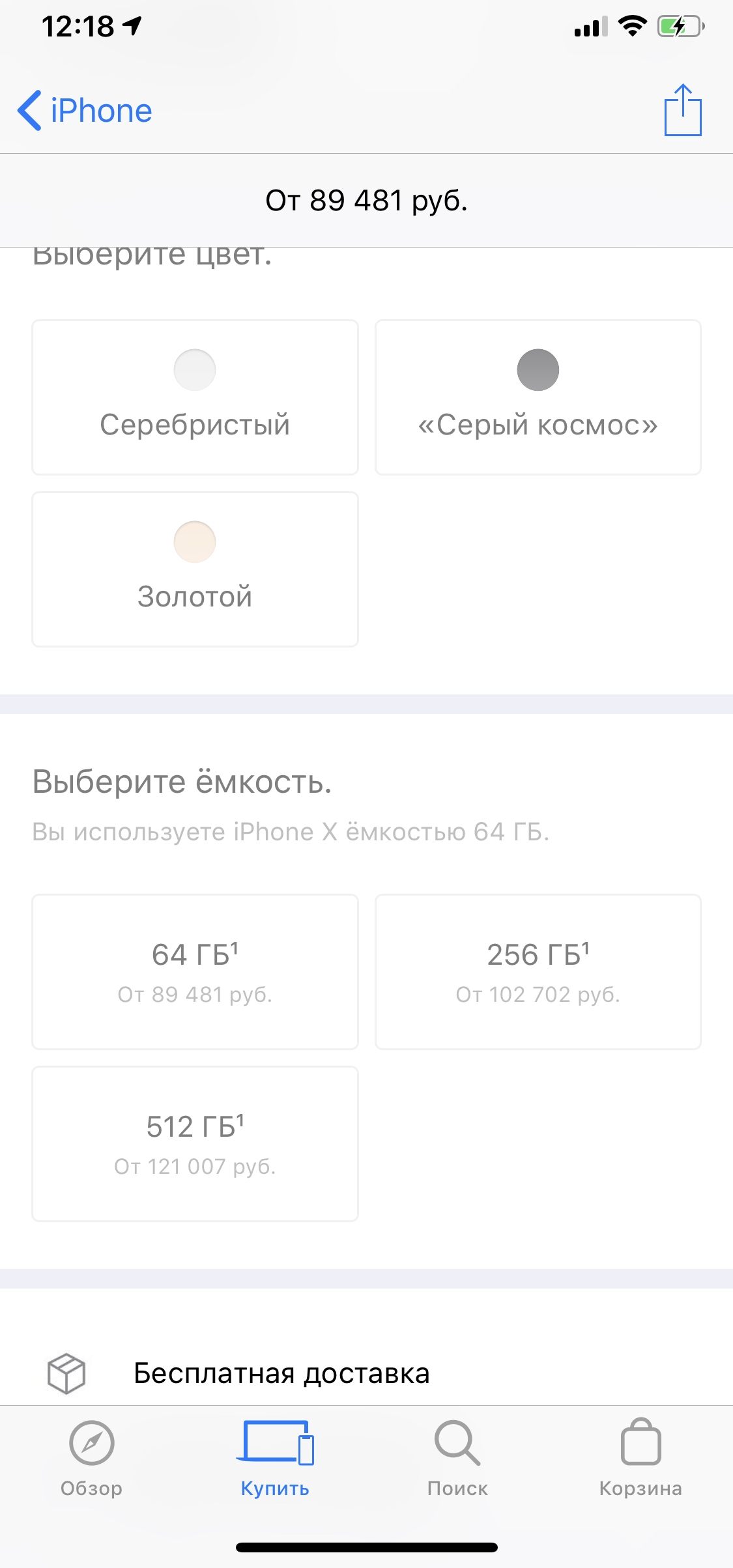Select 64 ГБ capacity
This screenshot has width=733, height=1568.
195,972
